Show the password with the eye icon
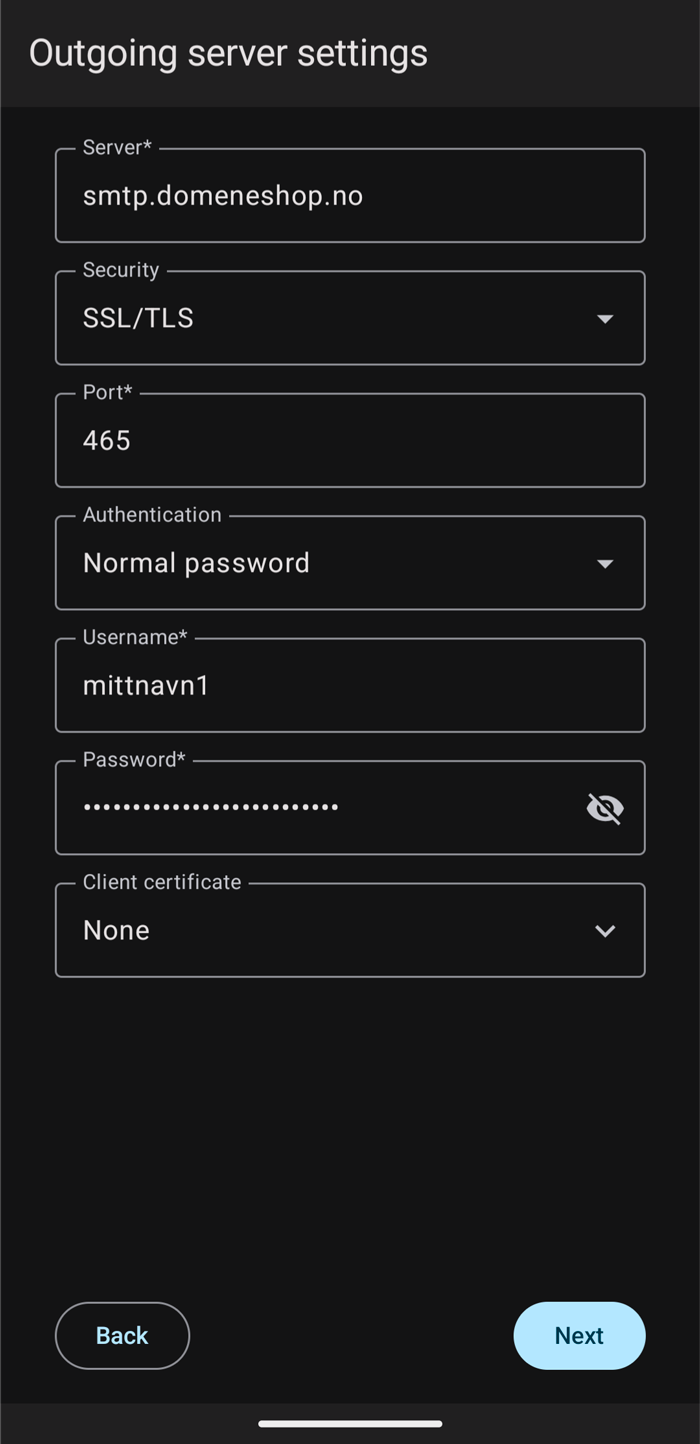Image resolution: width=700 pixels, height=1444 pixels. [x=605, y=808]
